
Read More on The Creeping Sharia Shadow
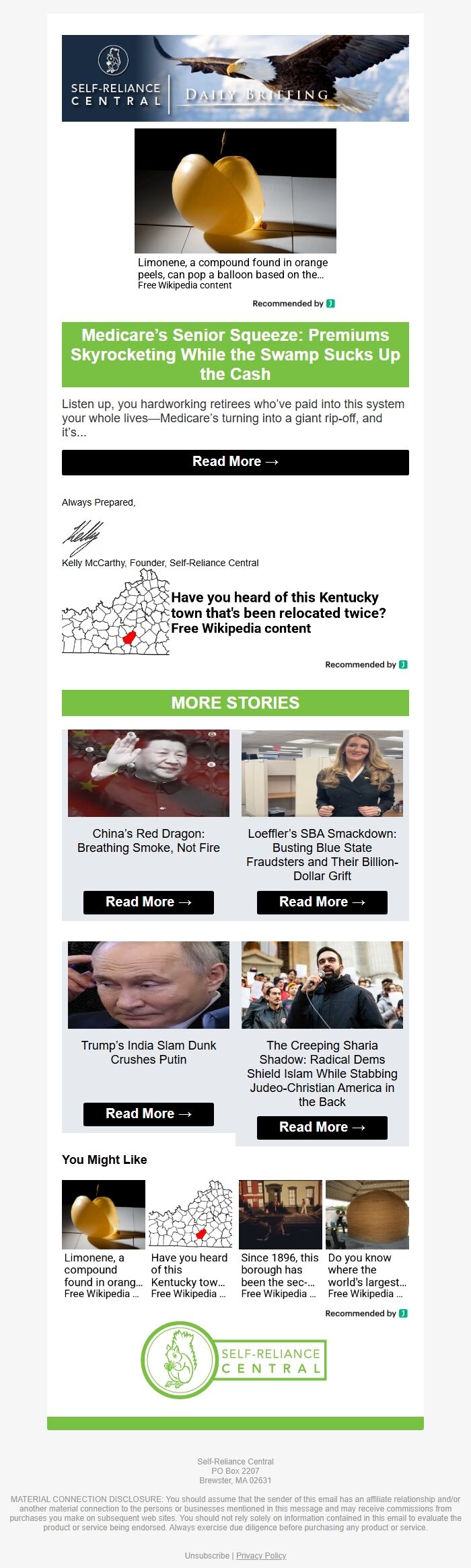[x=322, y=1128]
